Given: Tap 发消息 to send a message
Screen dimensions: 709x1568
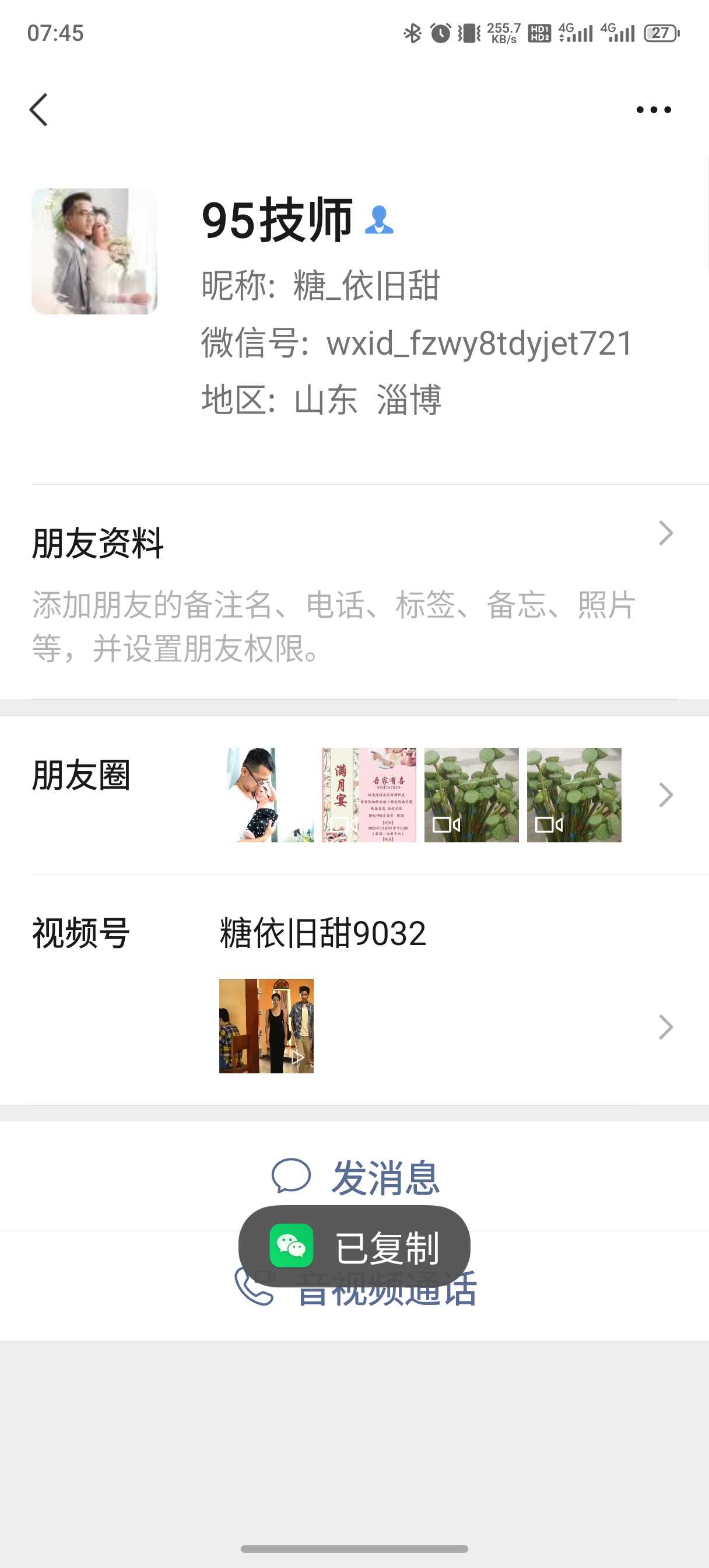Looking at the screenshot, I should [x=355, y=1177].
